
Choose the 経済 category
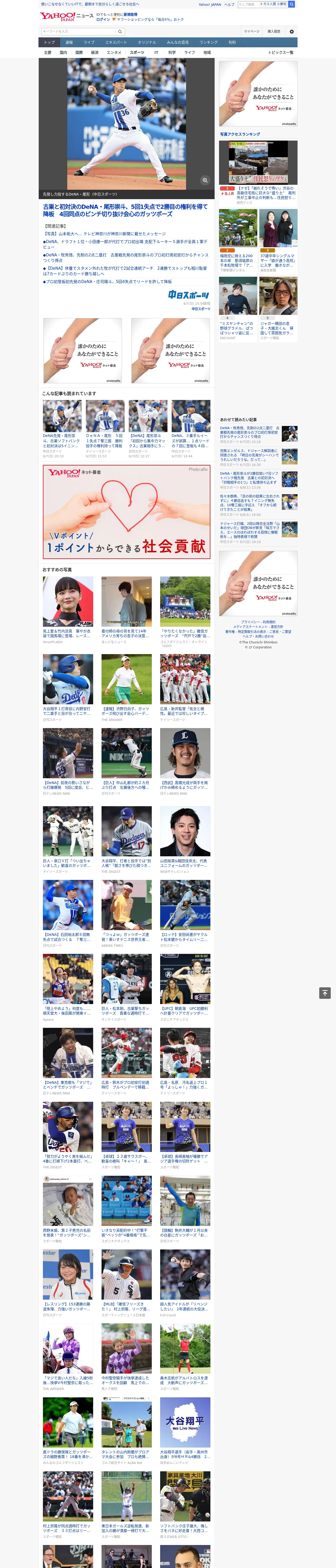coord(94,52)
